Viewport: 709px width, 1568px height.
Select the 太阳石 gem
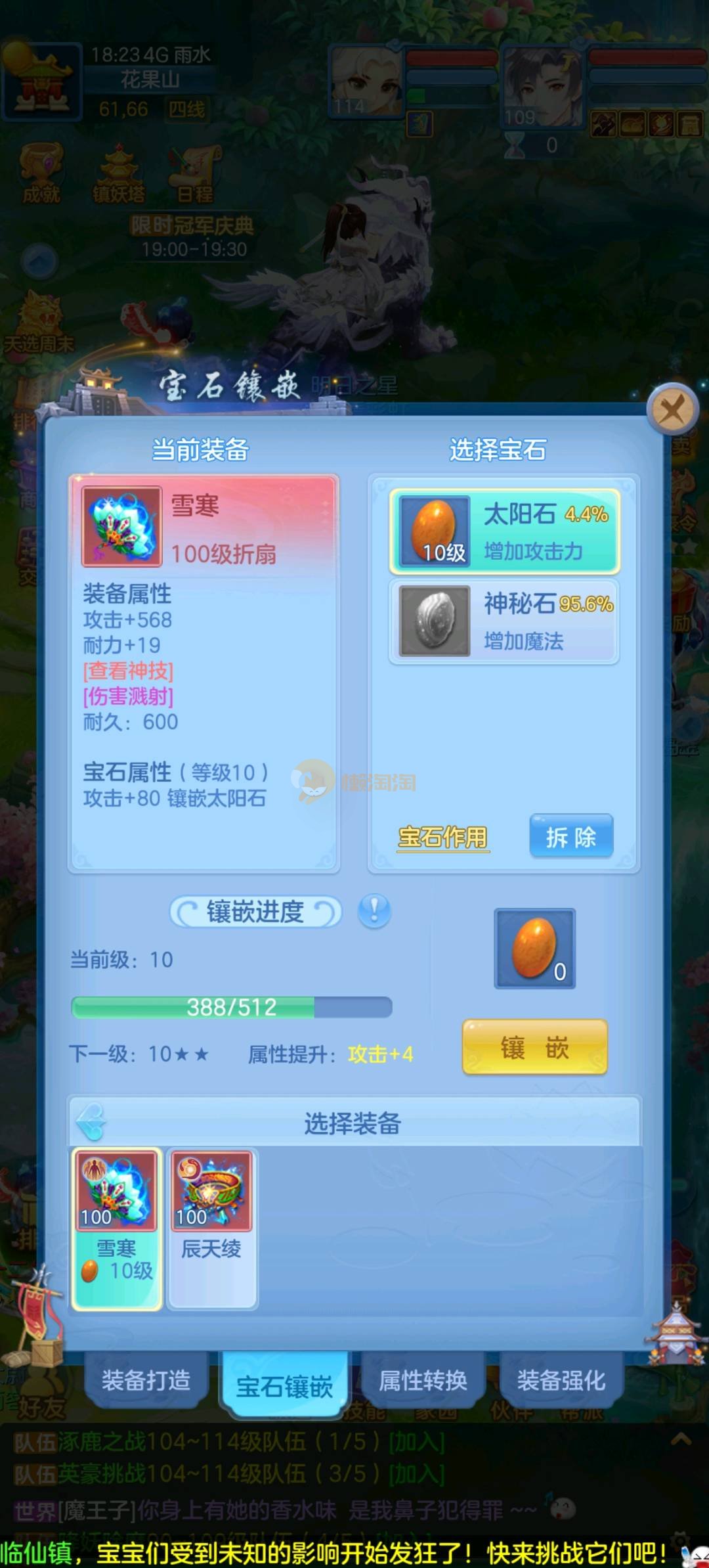click(x=504, y=531)
